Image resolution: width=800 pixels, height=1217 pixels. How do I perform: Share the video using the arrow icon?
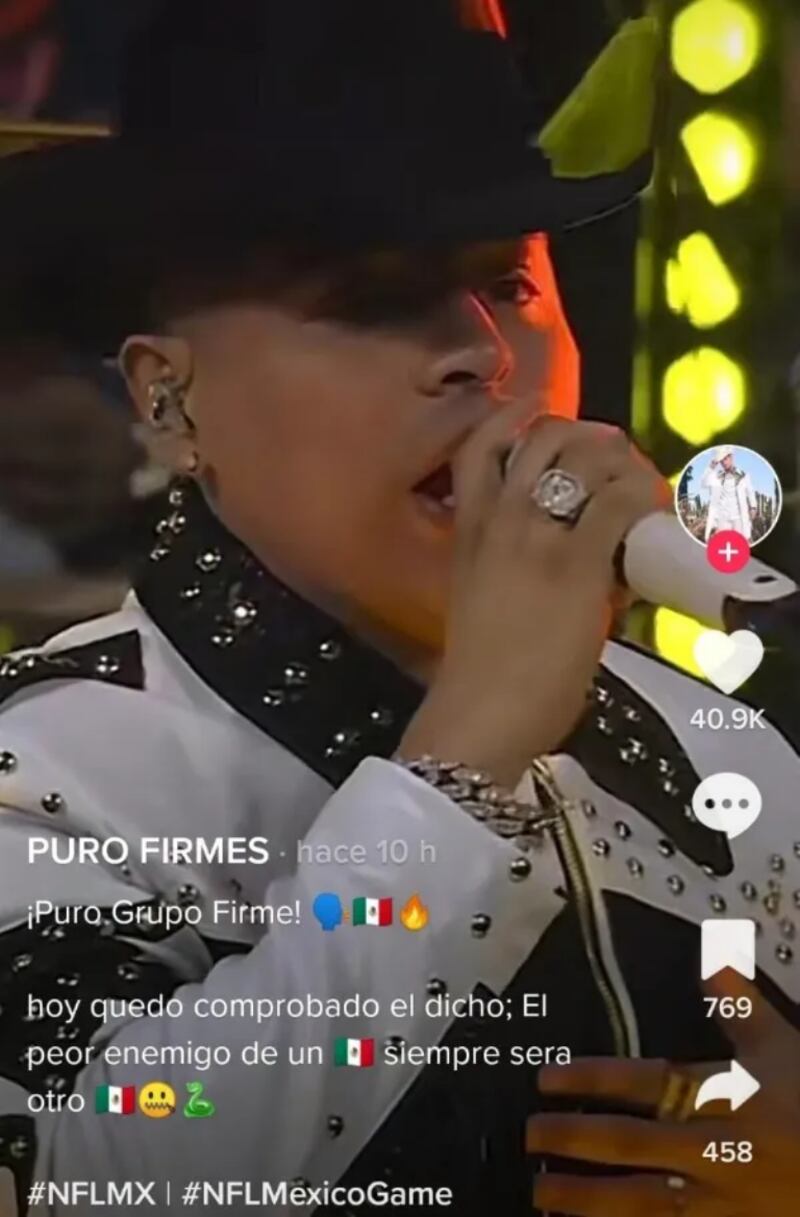(727, 1089)
